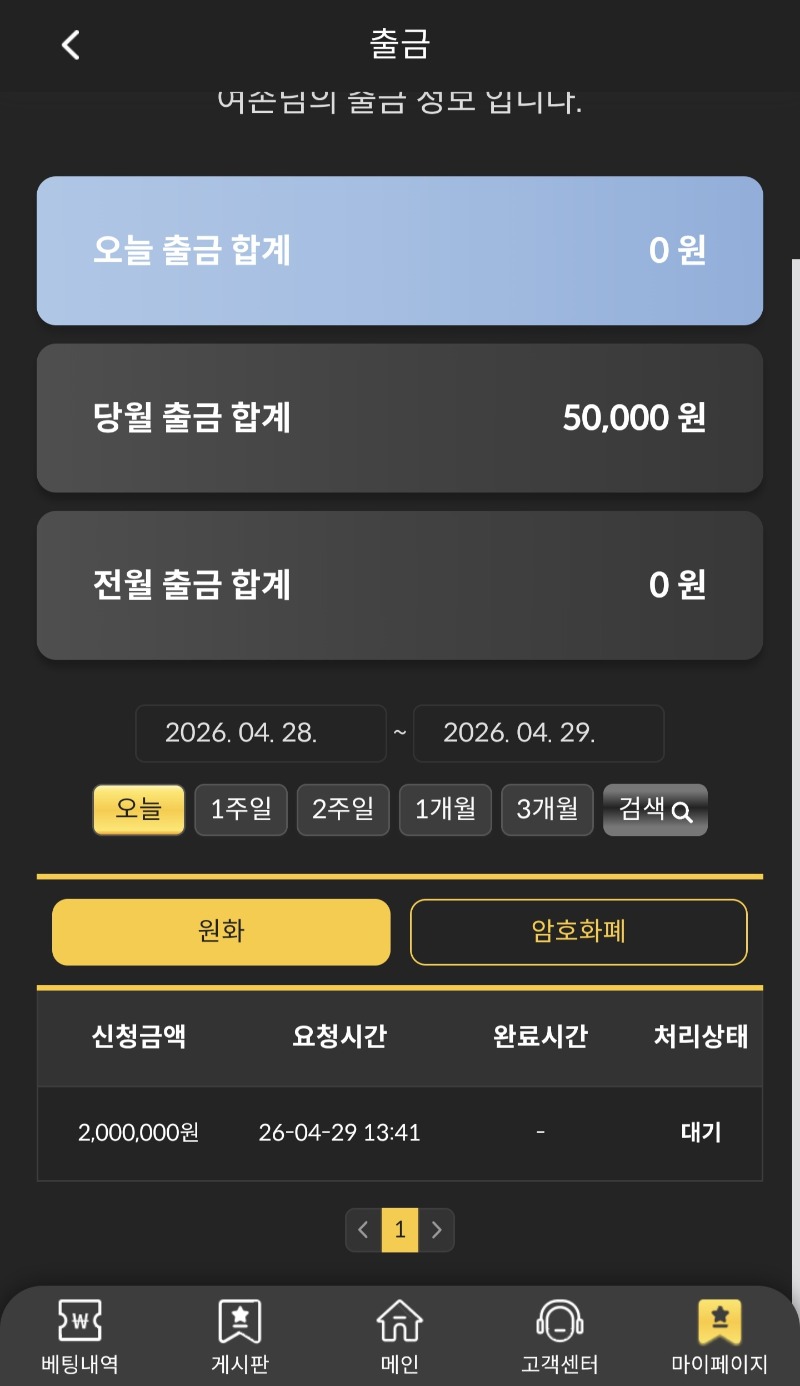Select the 오늘 date range chip

(x=139, y=809)
